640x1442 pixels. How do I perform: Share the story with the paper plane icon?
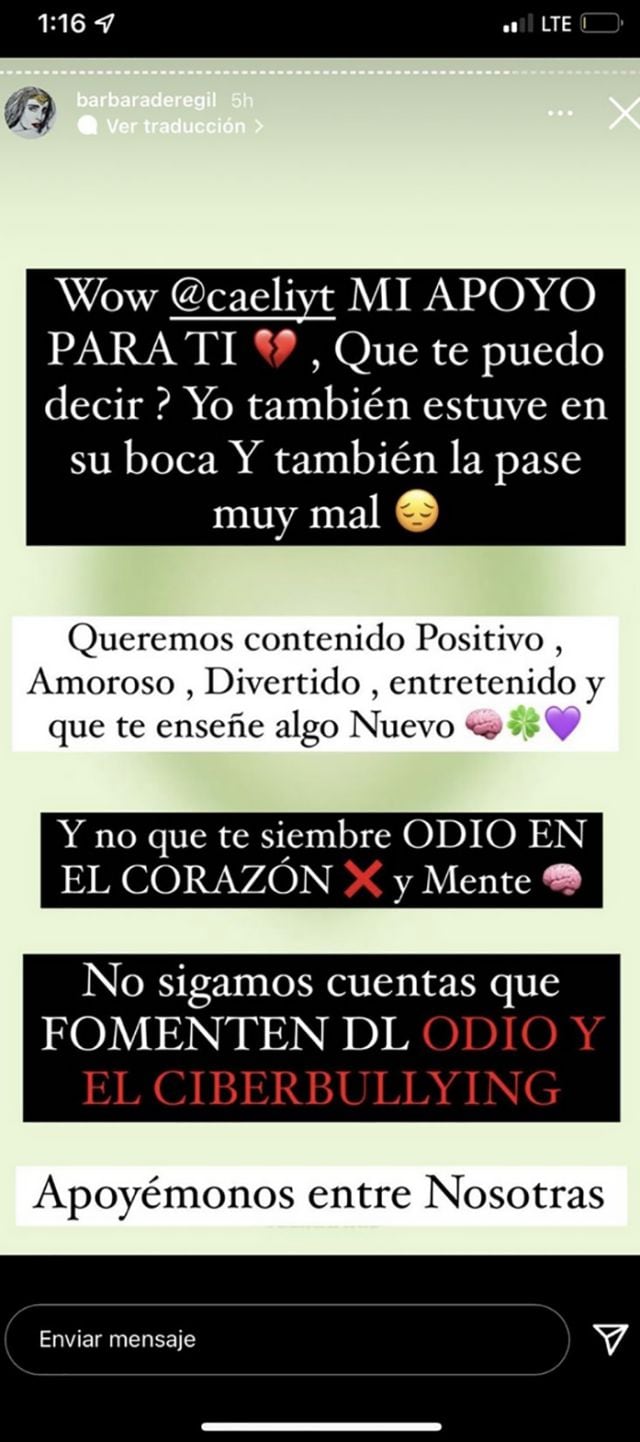click(x=609, y=1340)
